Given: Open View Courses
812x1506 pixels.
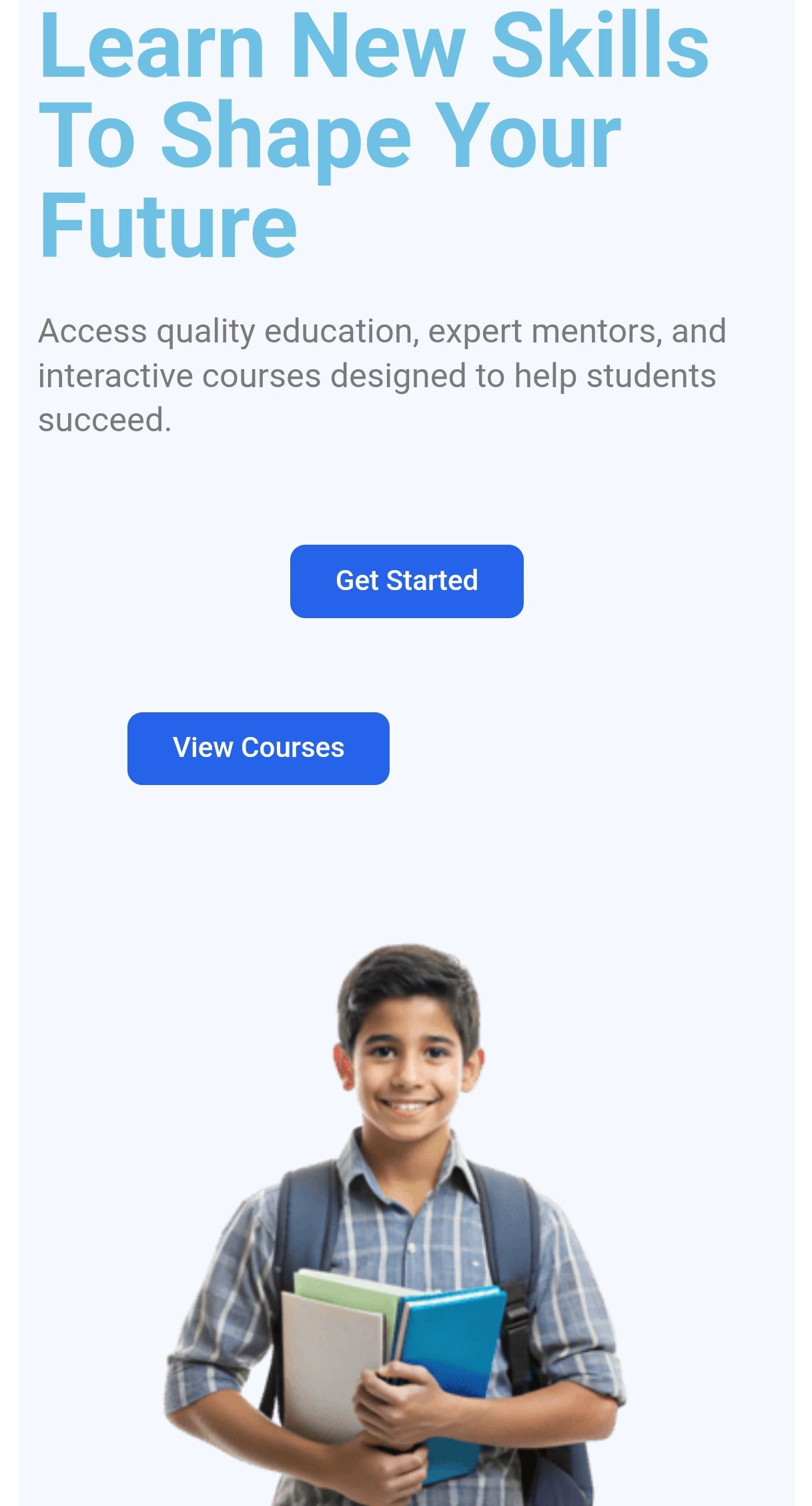Looking at the screenshot, I should coord(258,748).
